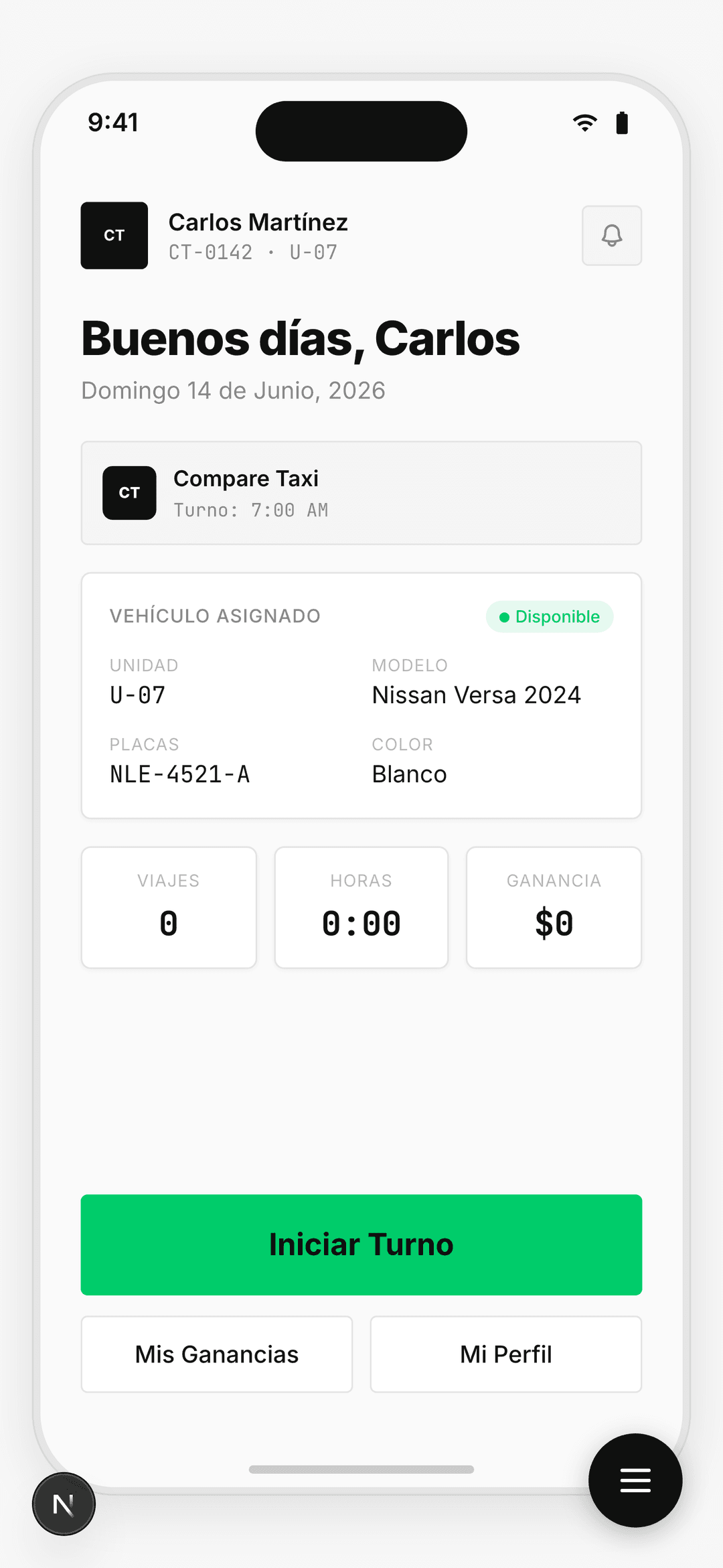723x1568 pixels.
Task: Tap the home indicator bar
Action: tap(361, 1470)
